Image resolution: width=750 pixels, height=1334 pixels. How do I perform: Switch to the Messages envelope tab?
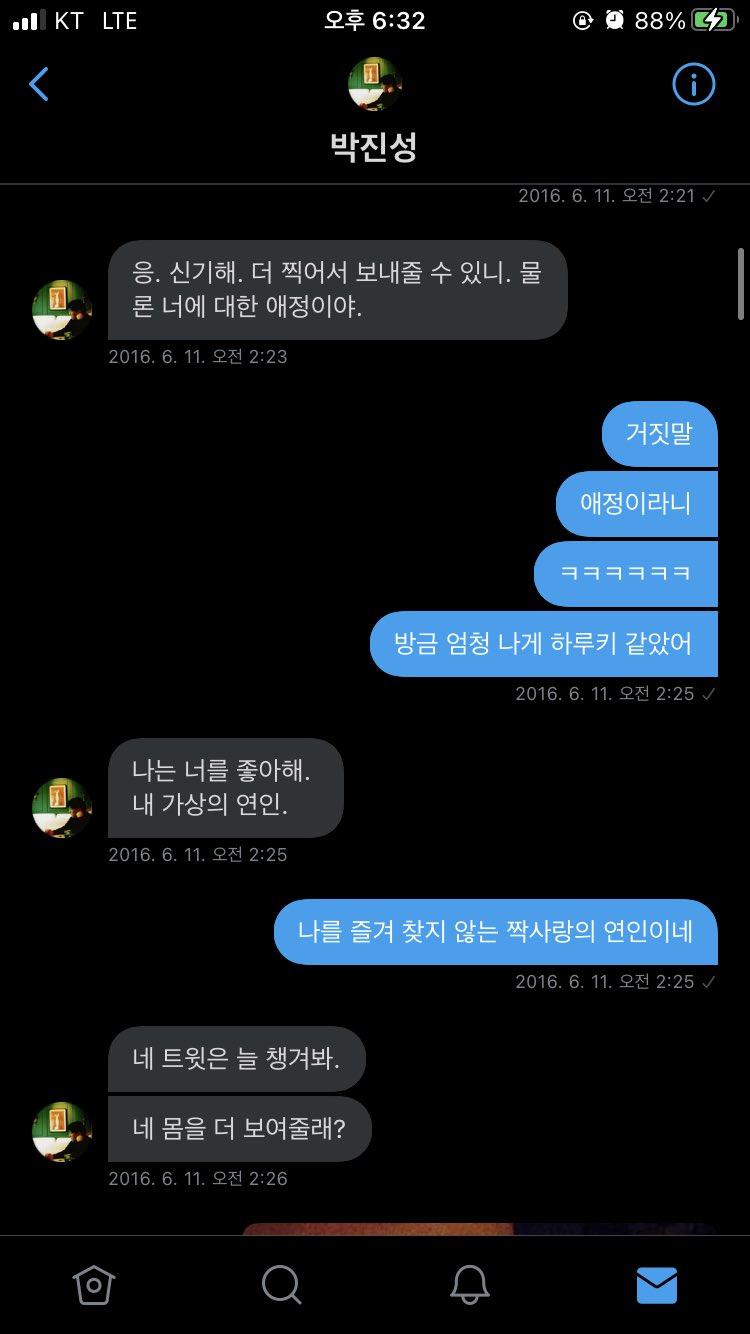(x=657, y=1285)
